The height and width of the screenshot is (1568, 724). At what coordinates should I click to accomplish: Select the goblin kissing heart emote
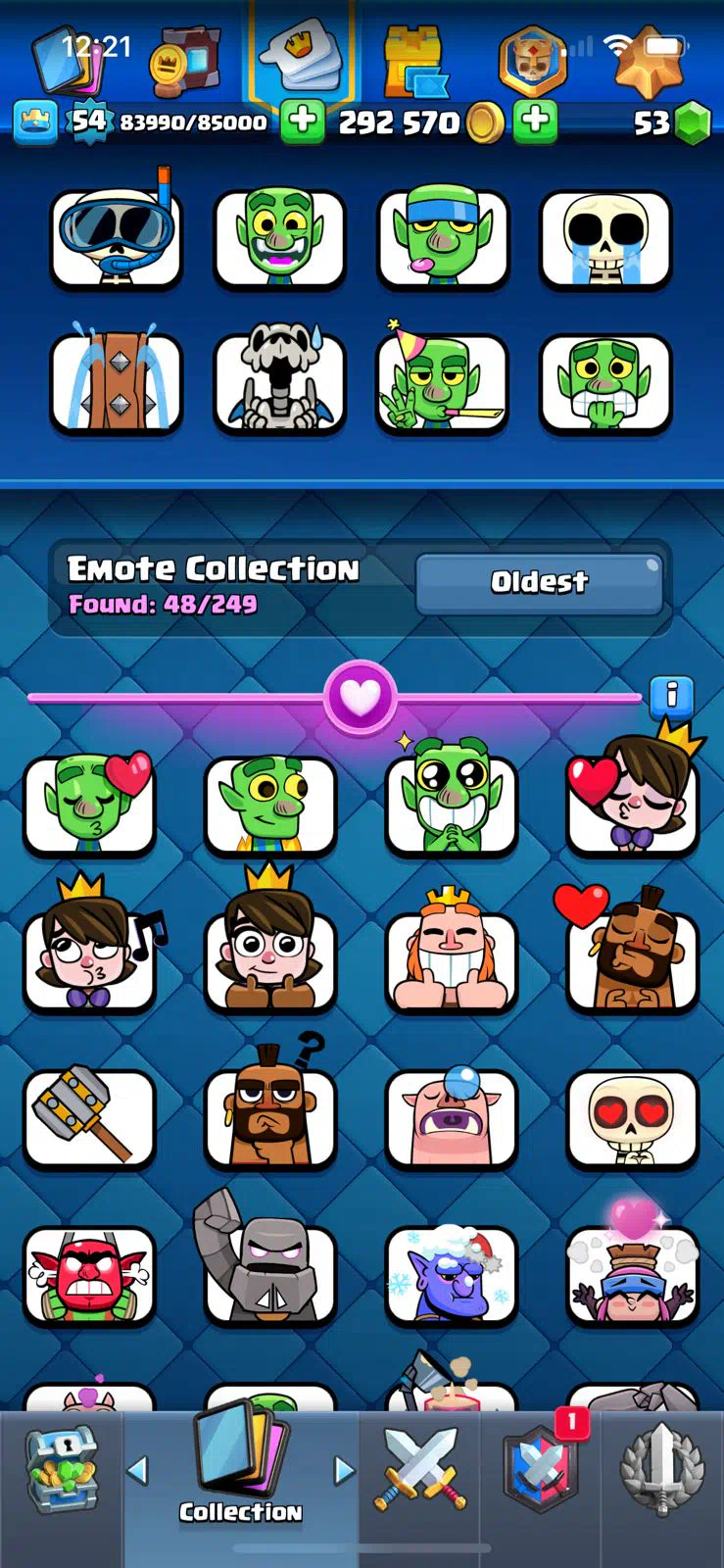click(x=90, y=804)
